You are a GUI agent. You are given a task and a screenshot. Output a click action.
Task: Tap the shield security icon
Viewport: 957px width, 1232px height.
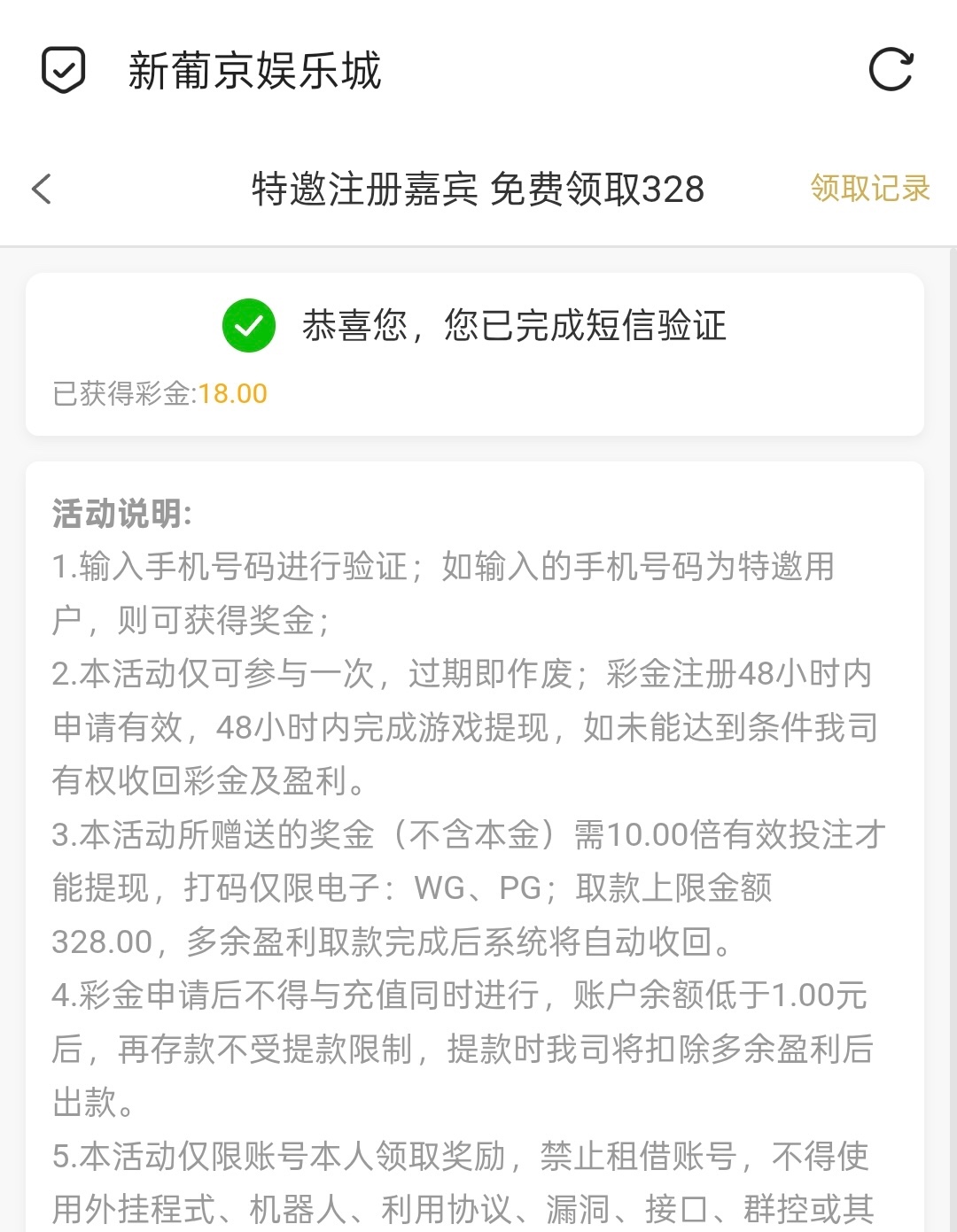tap(64, 70)
